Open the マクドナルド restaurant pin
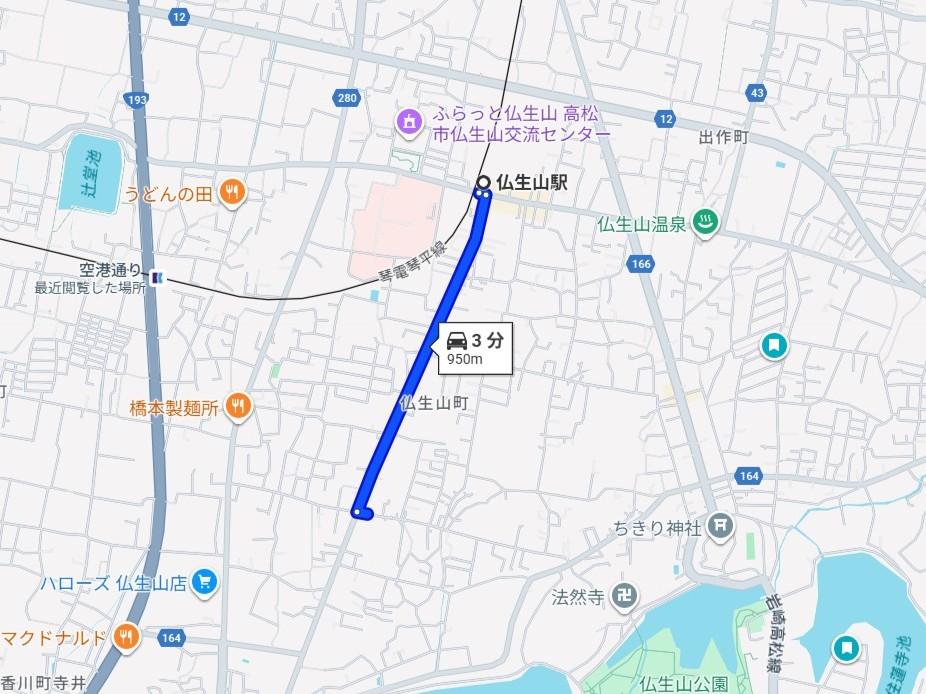 (x=126, y=637)
